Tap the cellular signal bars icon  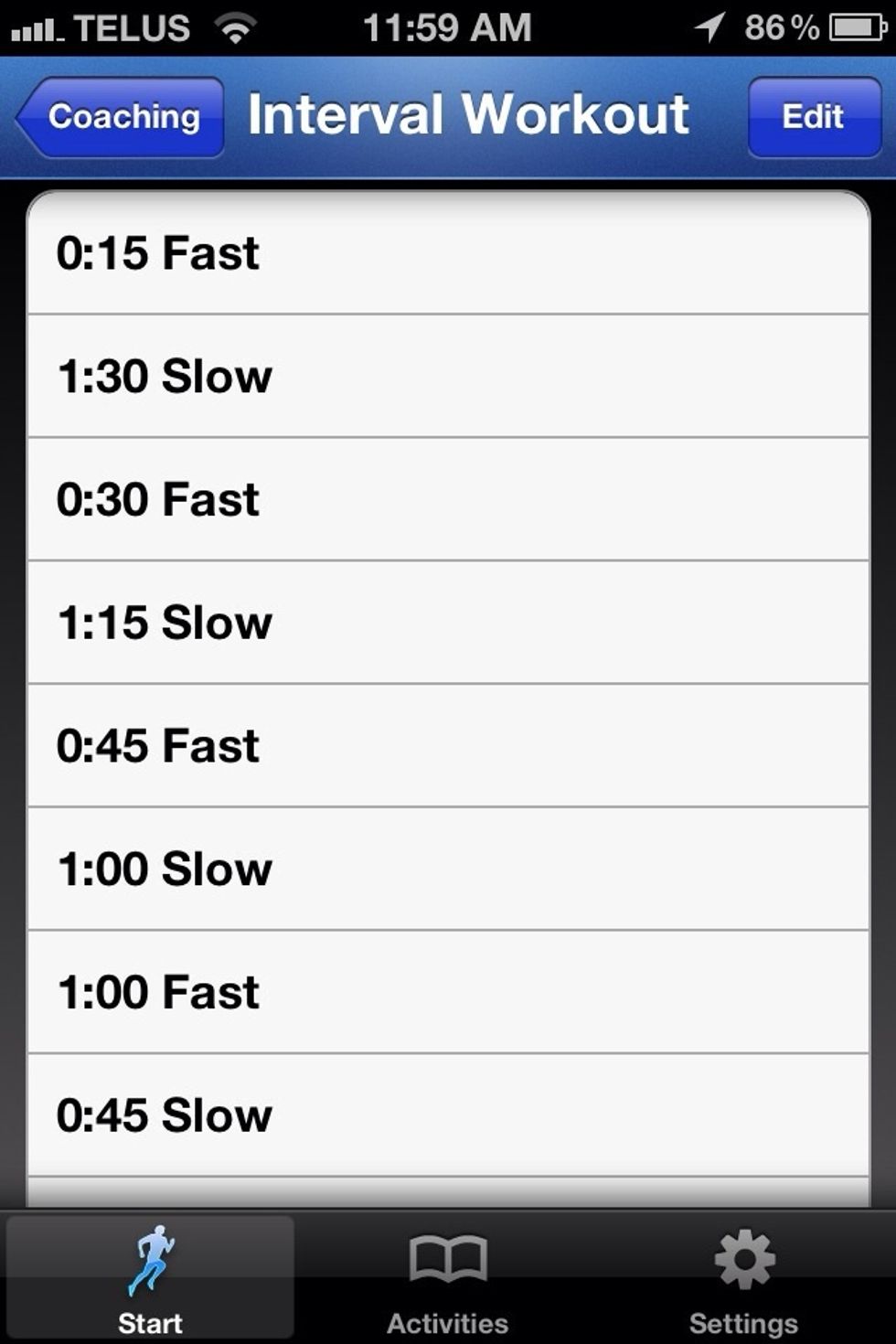[35, 27]
